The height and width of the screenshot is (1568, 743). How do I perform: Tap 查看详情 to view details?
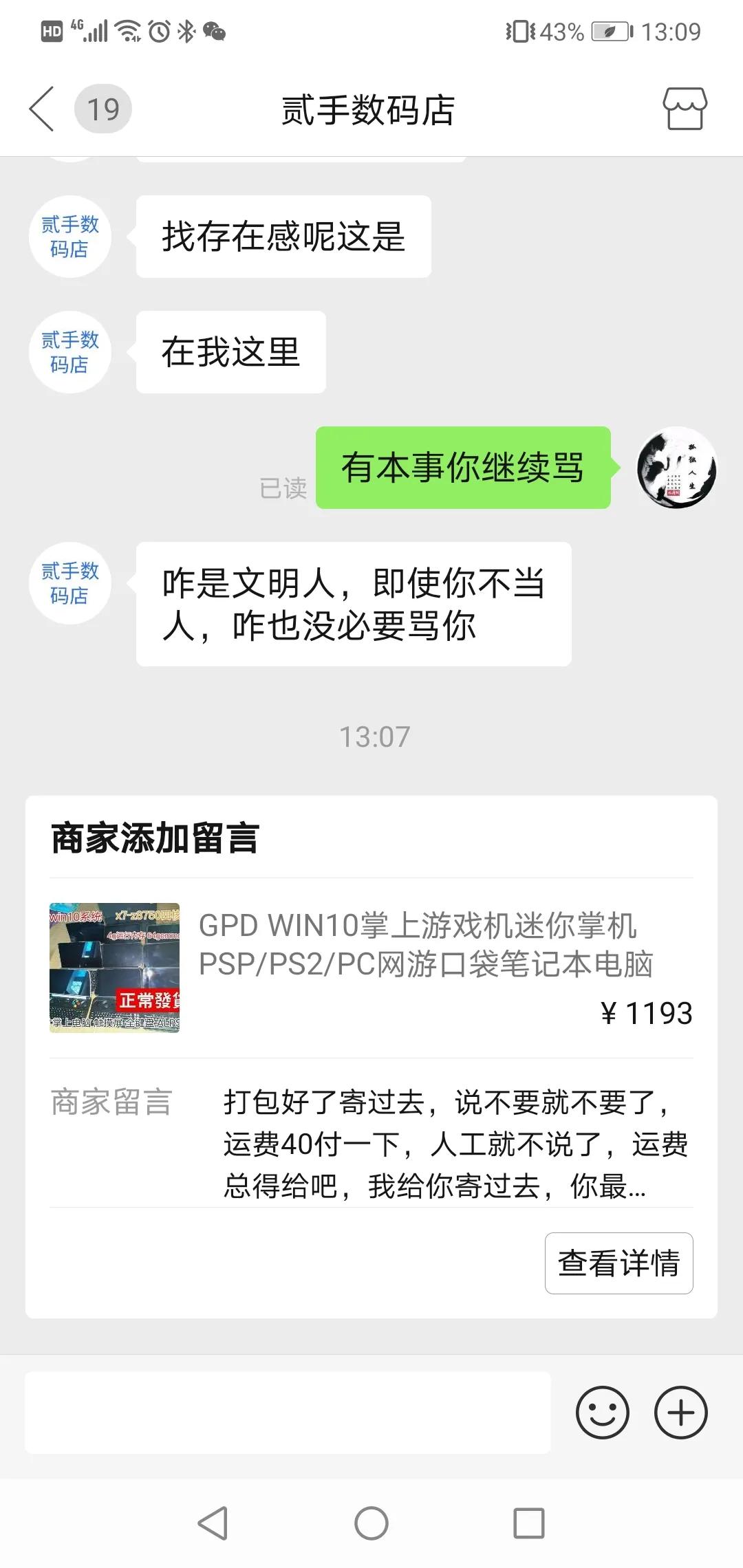pyautogui.click(x=618, y=1263)
